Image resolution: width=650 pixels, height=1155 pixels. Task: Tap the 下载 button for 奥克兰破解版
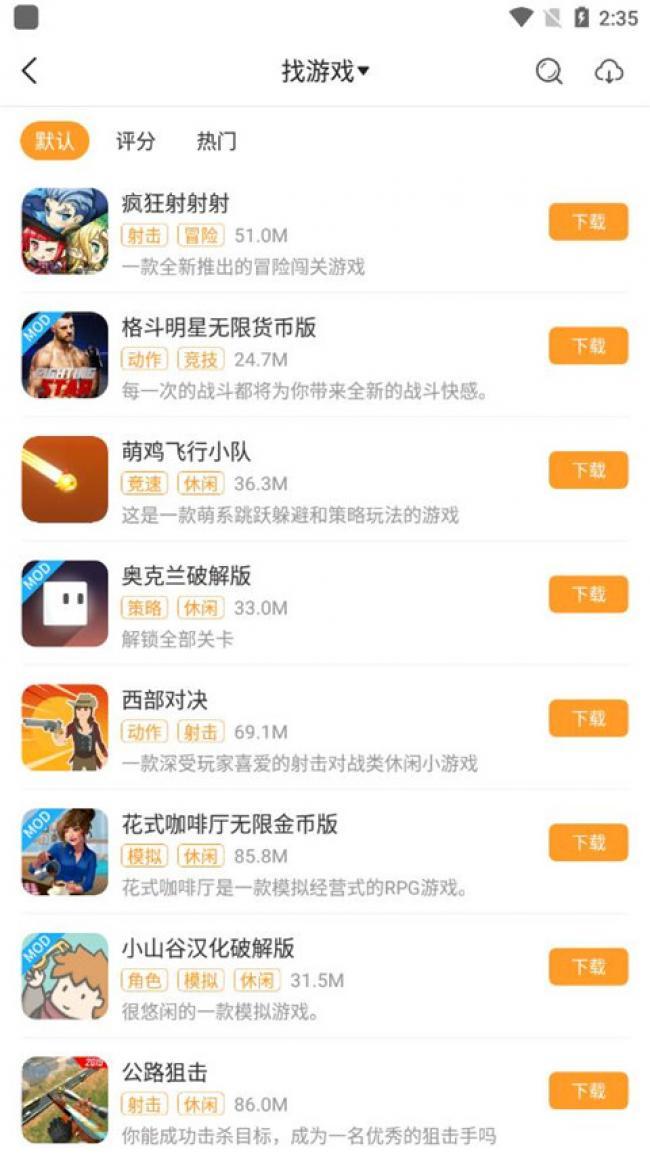tap(588, 594)
